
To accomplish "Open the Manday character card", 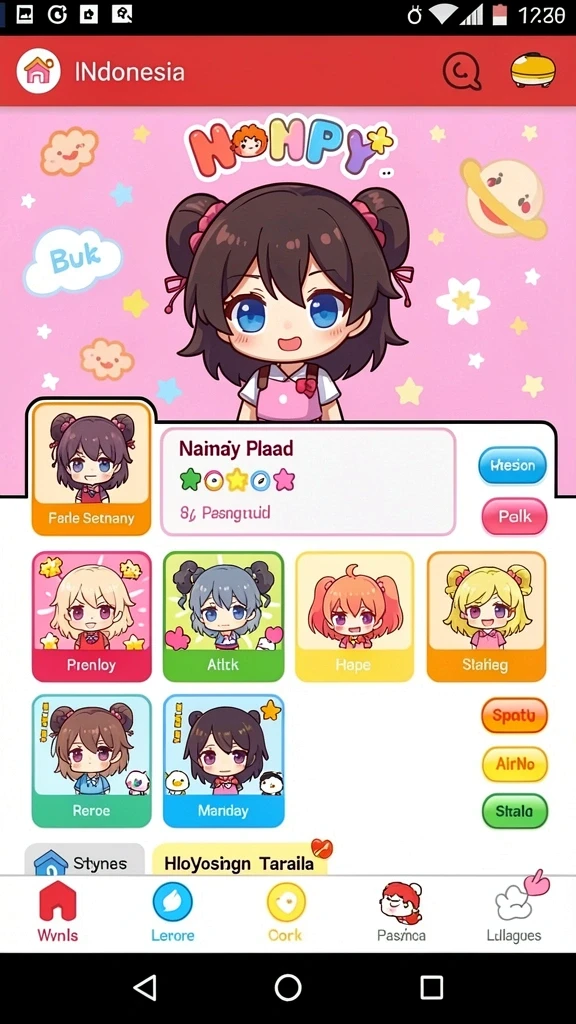I will tap(223, 761).
